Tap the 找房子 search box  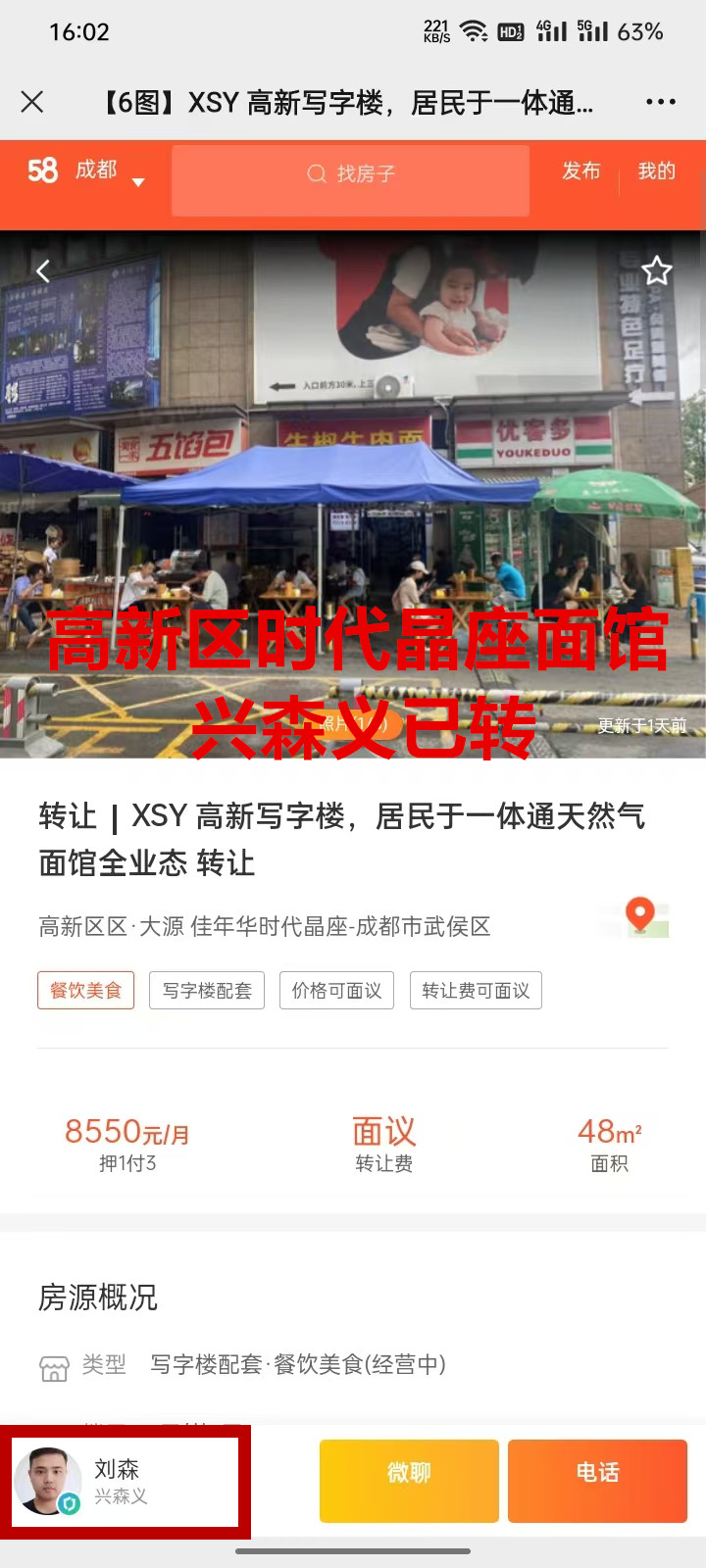click(351, 174)
